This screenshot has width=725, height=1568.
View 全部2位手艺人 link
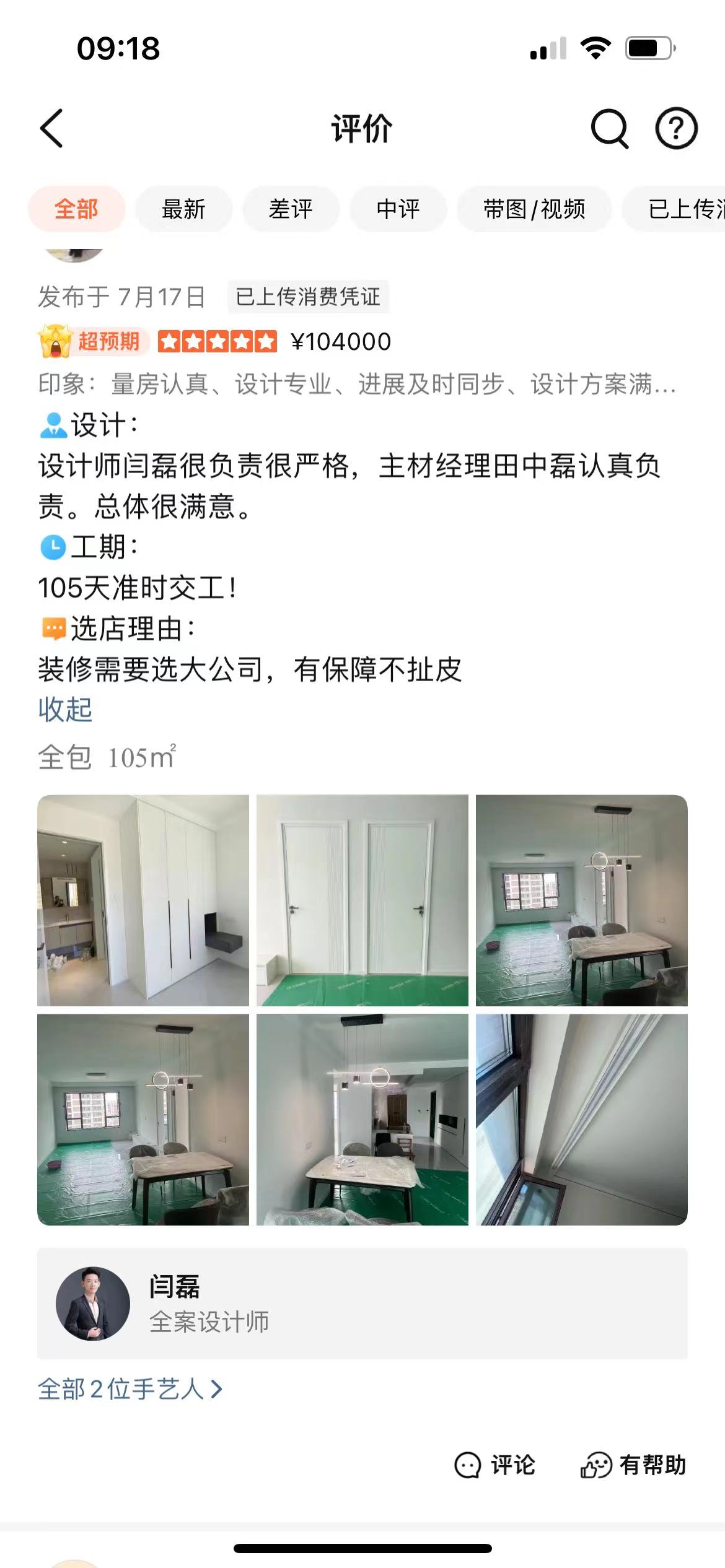pyautogui.click(x=130, y=1389)
